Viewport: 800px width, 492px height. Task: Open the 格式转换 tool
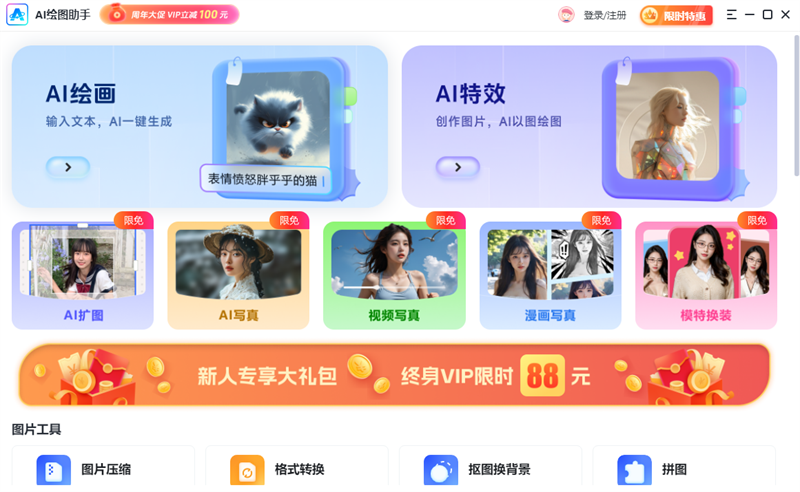tap(297, 469)
